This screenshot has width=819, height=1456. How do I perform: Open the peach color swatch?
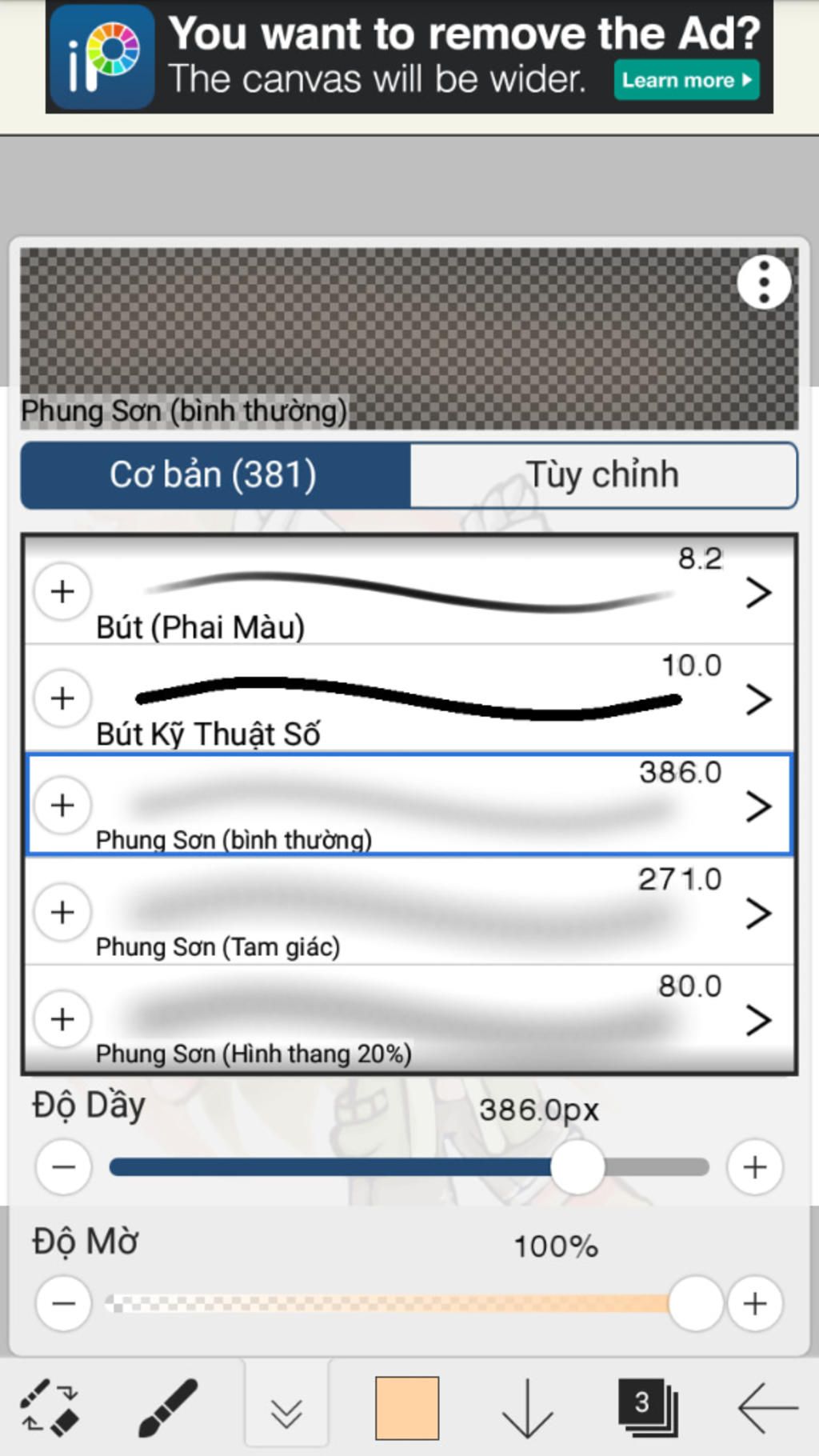point(407,1407)
